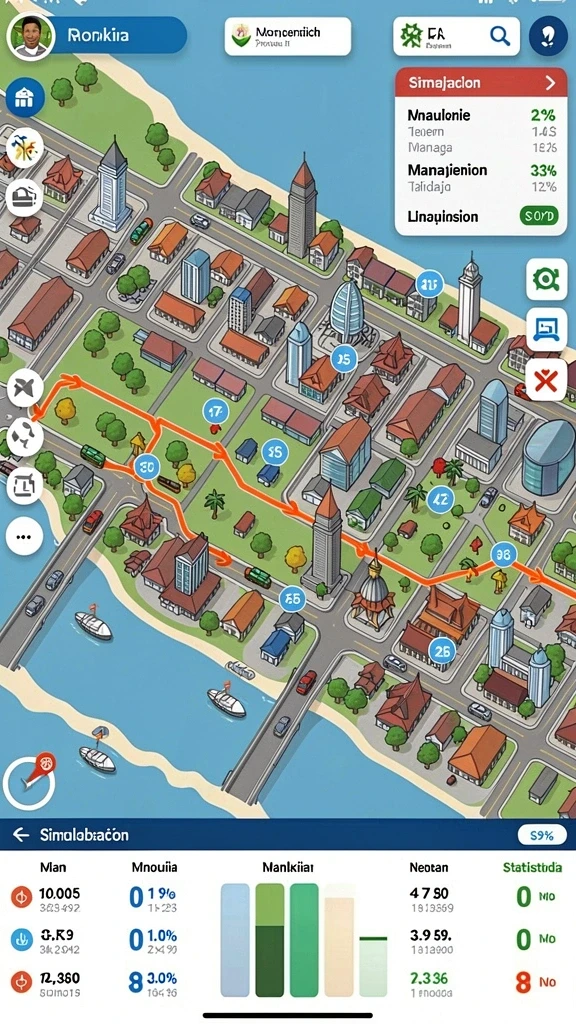
Task: Open the blue building menu icon
Action: coord(25,98)
